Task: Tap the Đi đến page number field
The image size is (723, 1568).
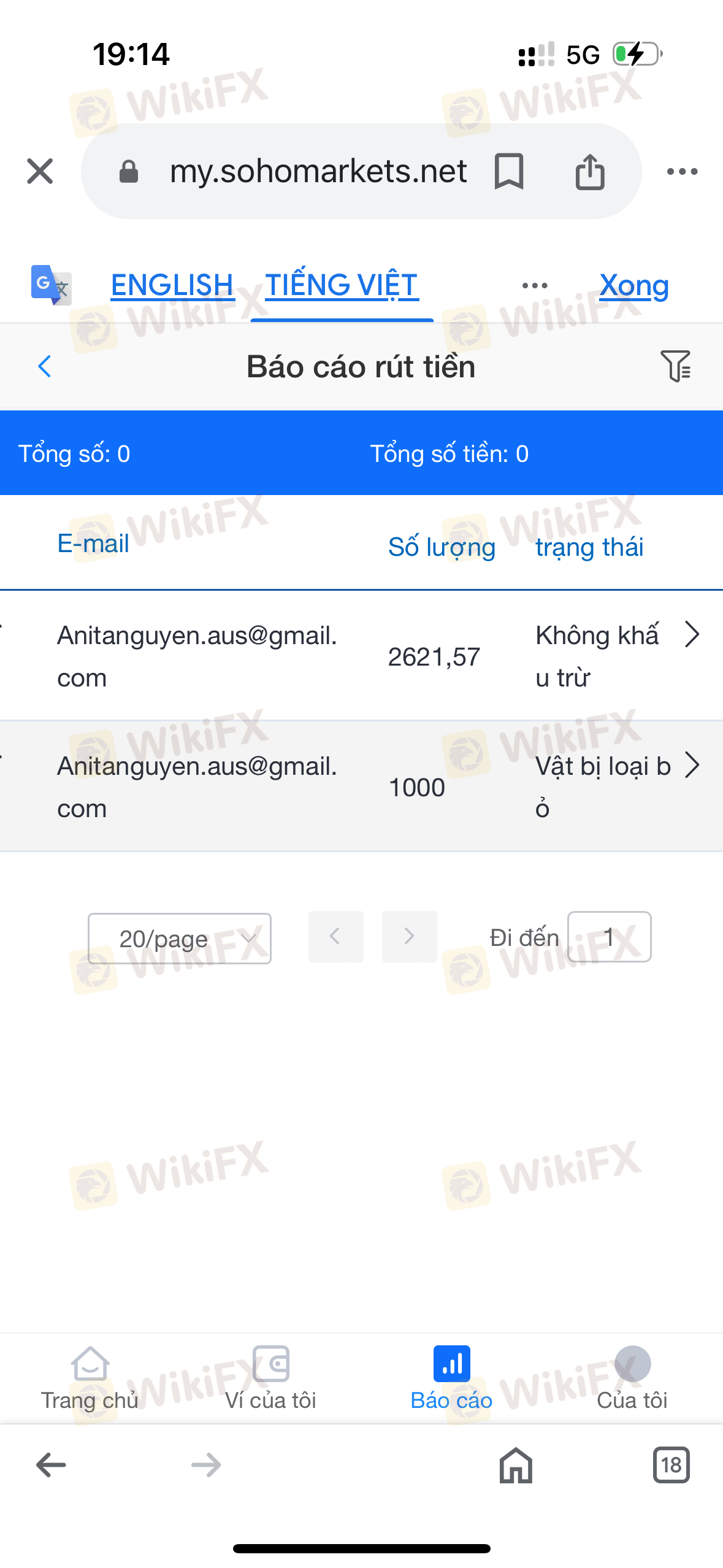Action: click(x=609, y=937)
